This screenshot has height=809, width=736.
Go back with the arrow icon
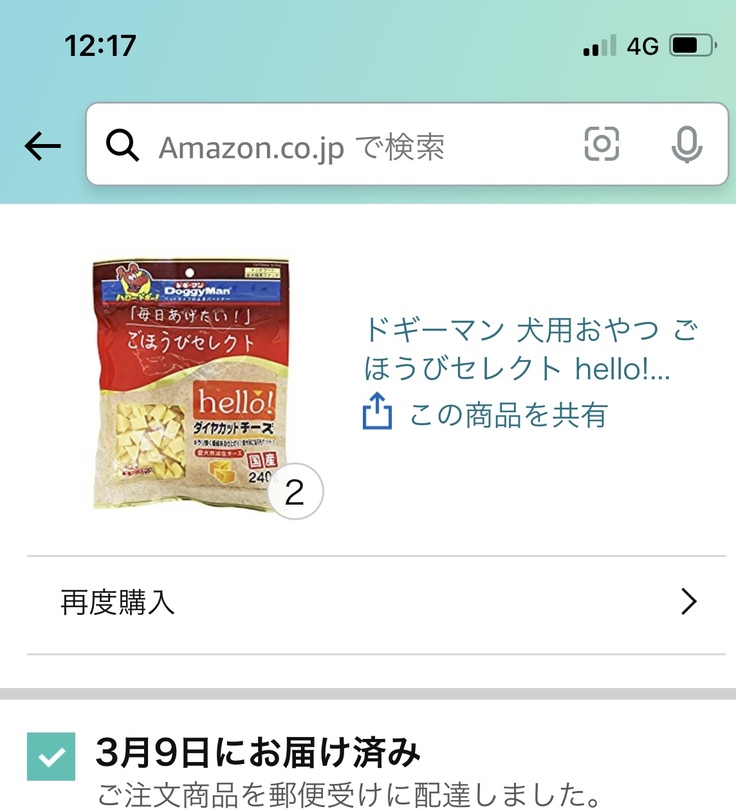coord(42,147)
